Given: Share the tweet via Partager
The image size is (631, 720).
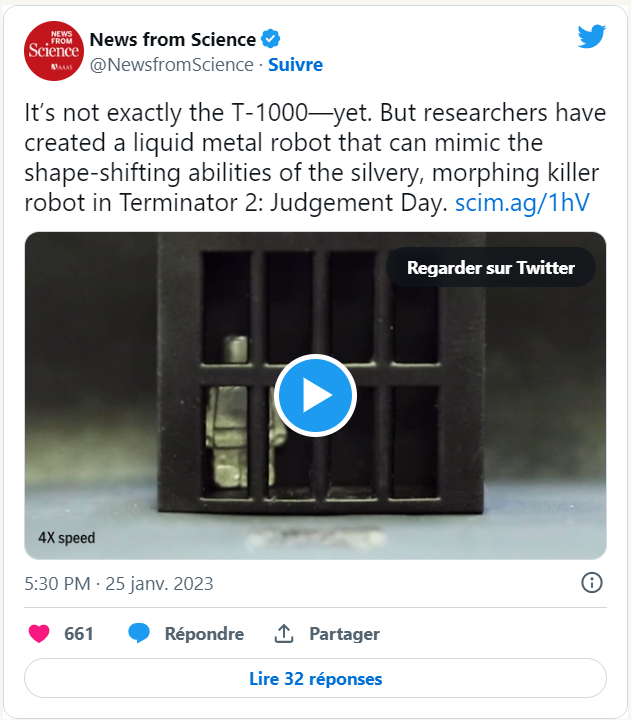Looking at the screenshot, I should 326,634.
